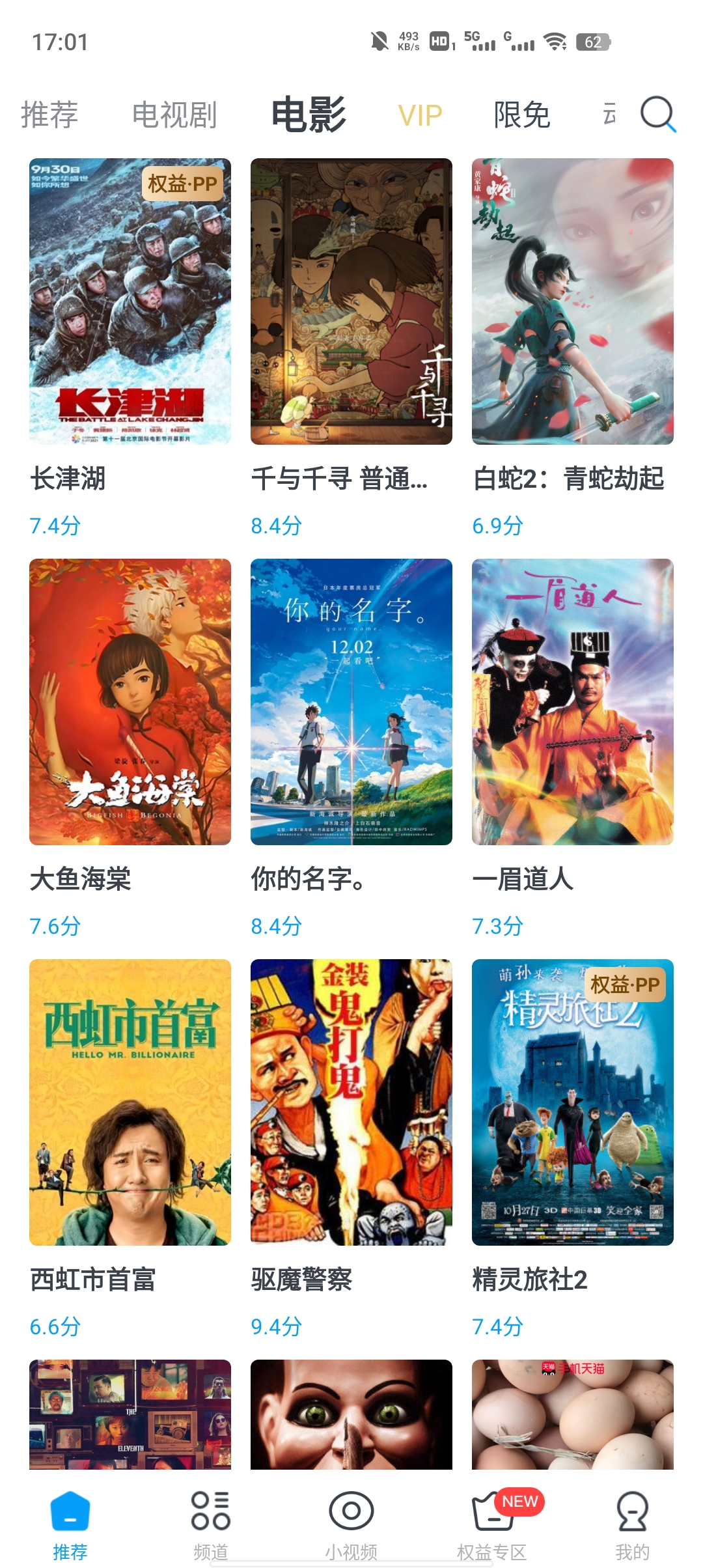Open the 驱魔警察 movie card
This screenshot has height=1568, width=703.
[x=351, y=1102]
